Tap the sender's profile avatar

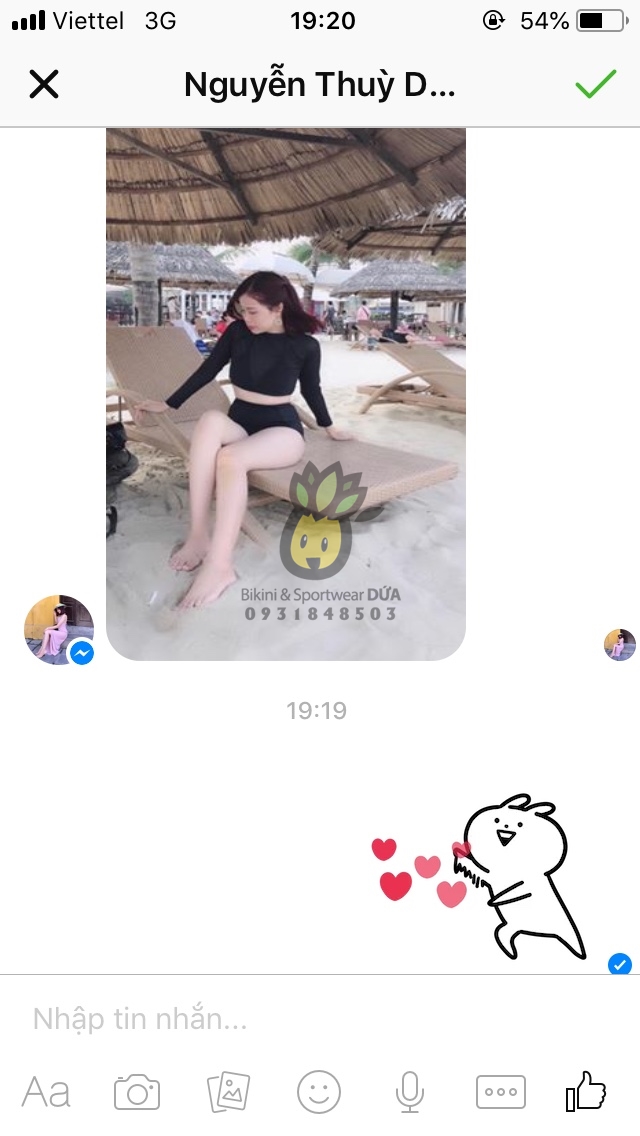pos(58,629)
